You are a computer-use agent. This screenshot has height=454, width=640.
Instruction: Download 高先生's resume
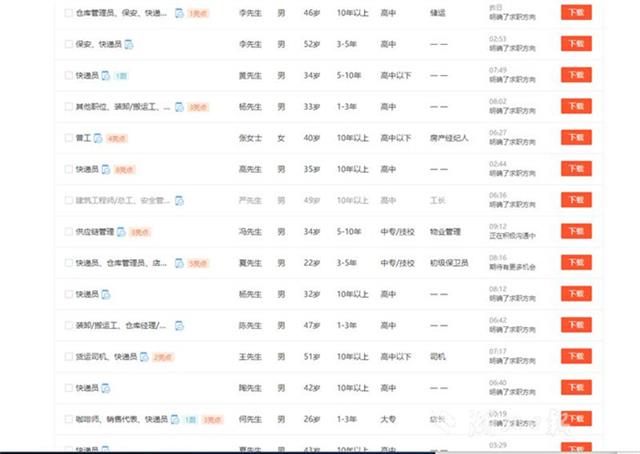click(574, 169)
